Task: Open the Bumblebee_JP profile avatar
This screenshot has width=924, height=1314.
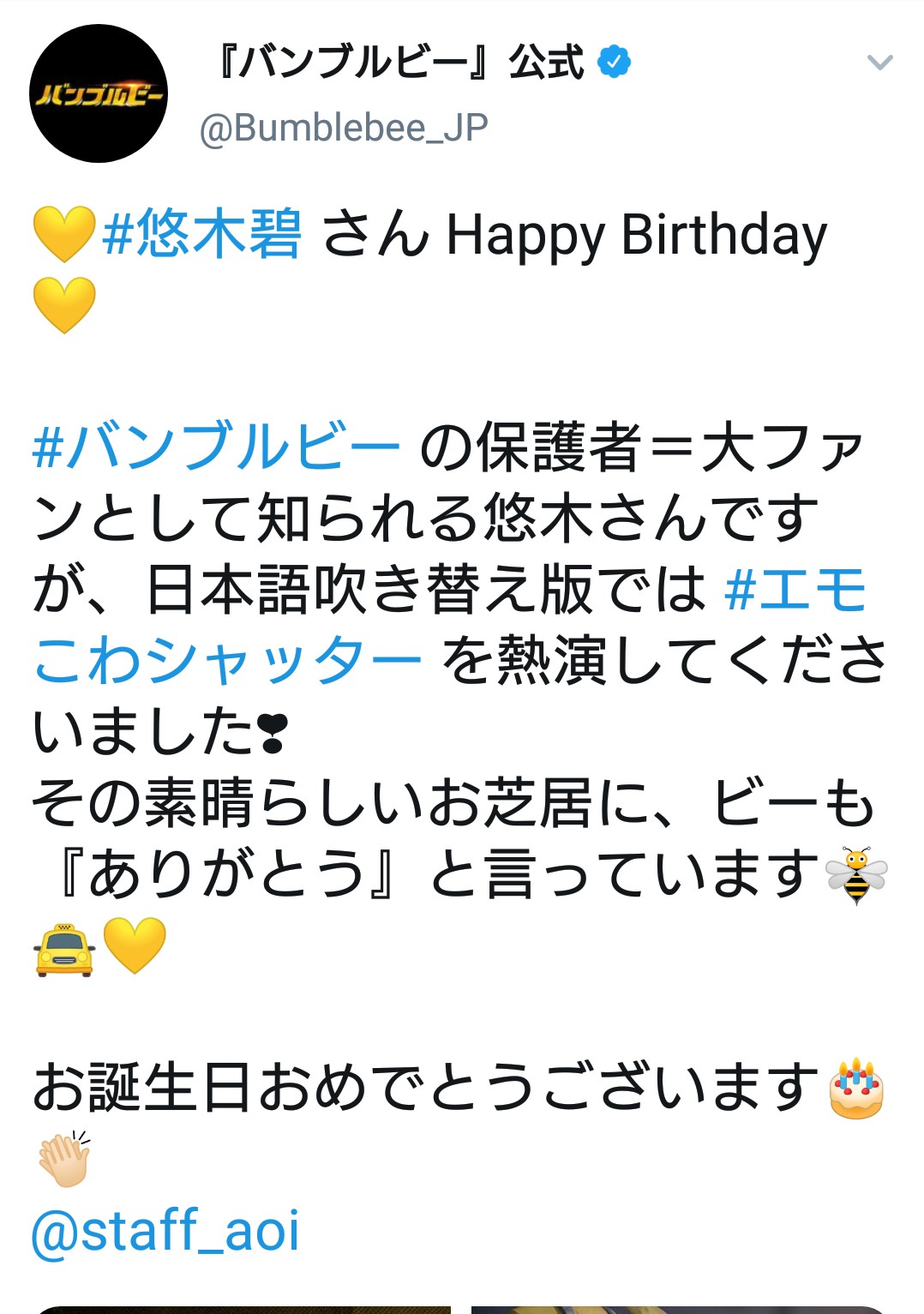Action: click(x=99, y=93)
